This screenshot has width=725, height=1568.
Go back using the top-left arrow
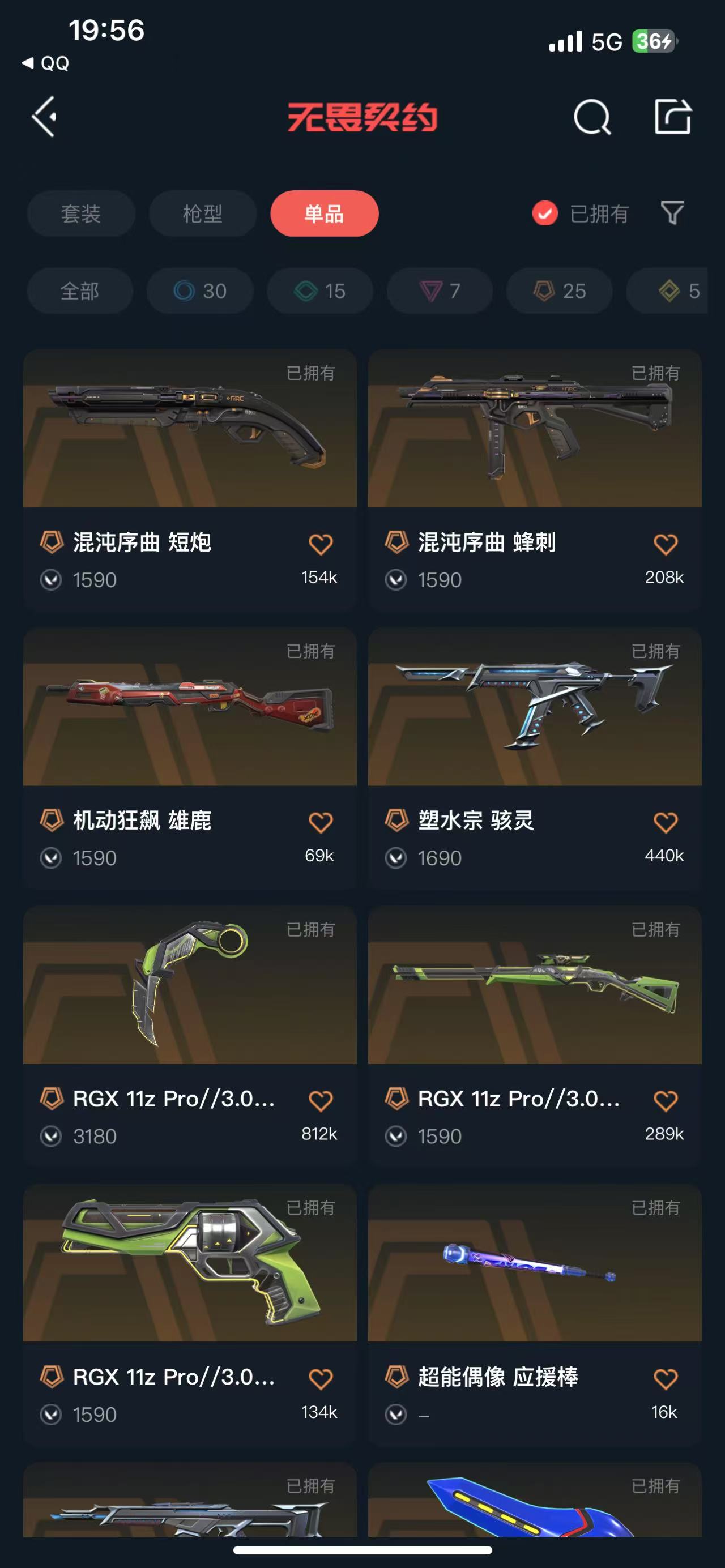click(44, 116)
